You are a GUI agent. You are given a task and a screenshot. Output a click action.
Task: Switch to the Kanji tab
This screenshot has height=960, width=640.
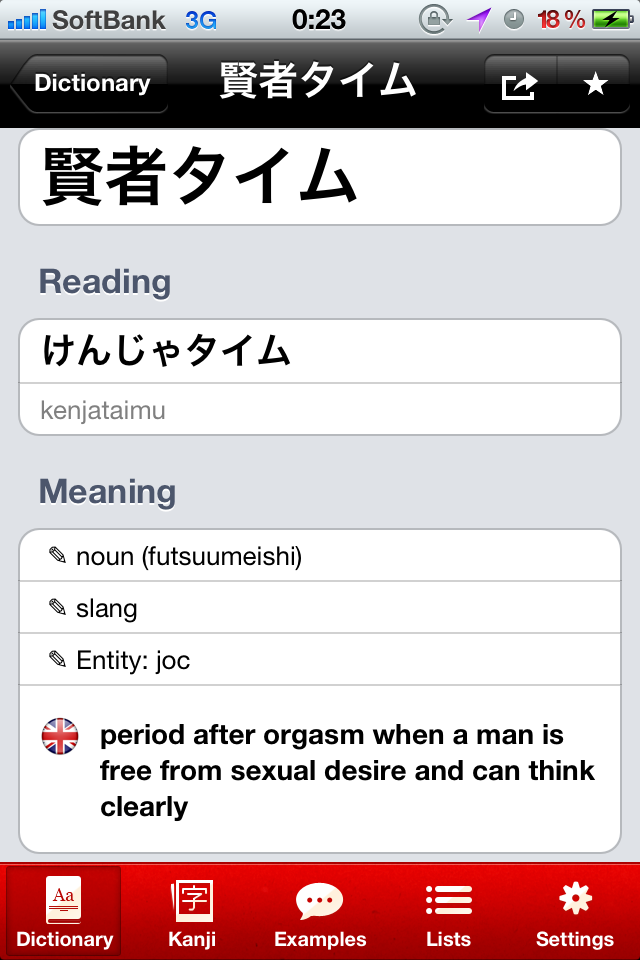[x=192, y=913]
